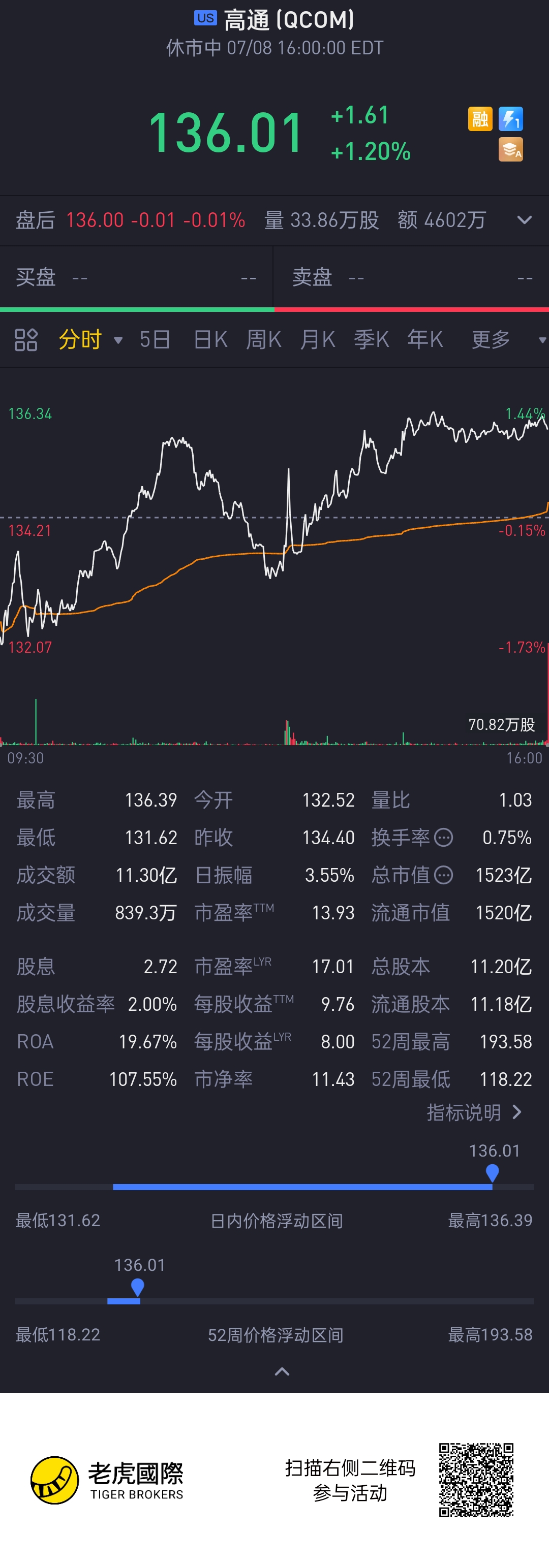The image size is (549, 1568).
Task: Show the 日K candlestick chart
Action: click(210, 340)
